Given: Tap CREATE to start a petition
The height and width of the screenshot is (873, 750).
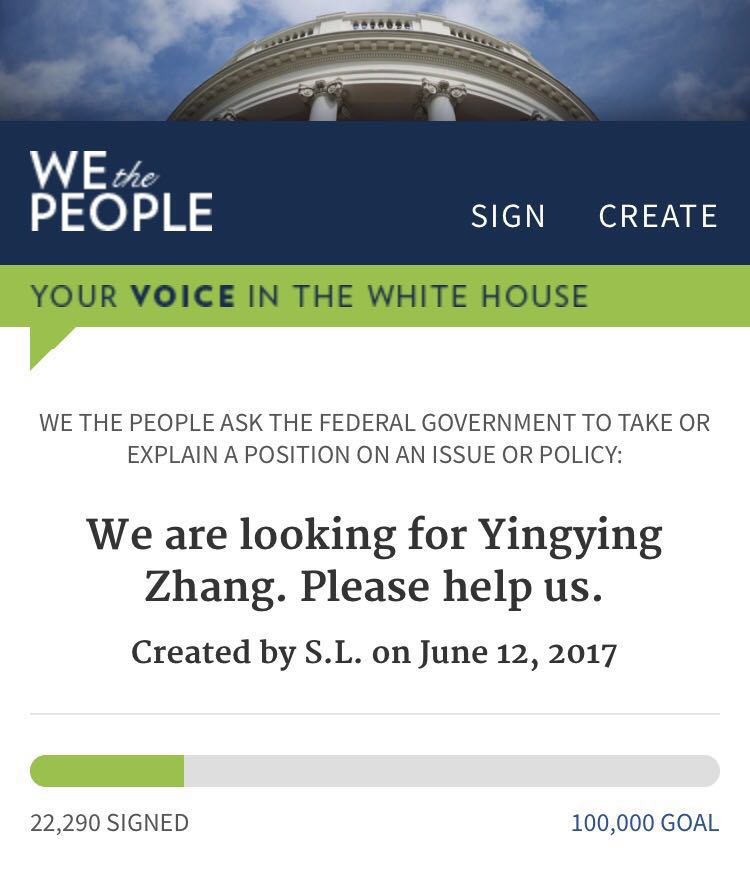Looking at the screenshot, I should tap(658, 216).
